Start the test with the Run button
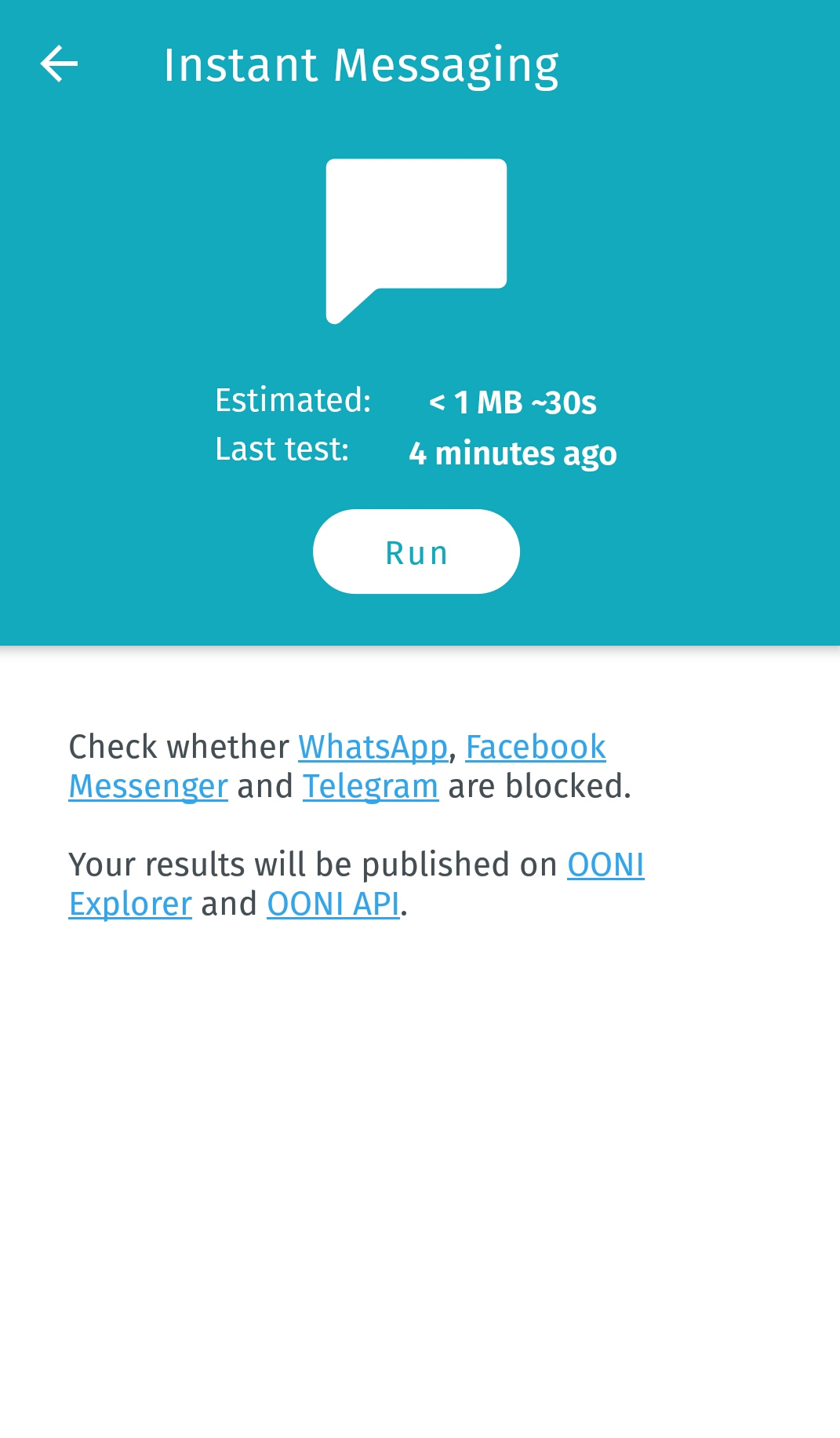This screenshot has width=840, height=1438. coord(416,552)
